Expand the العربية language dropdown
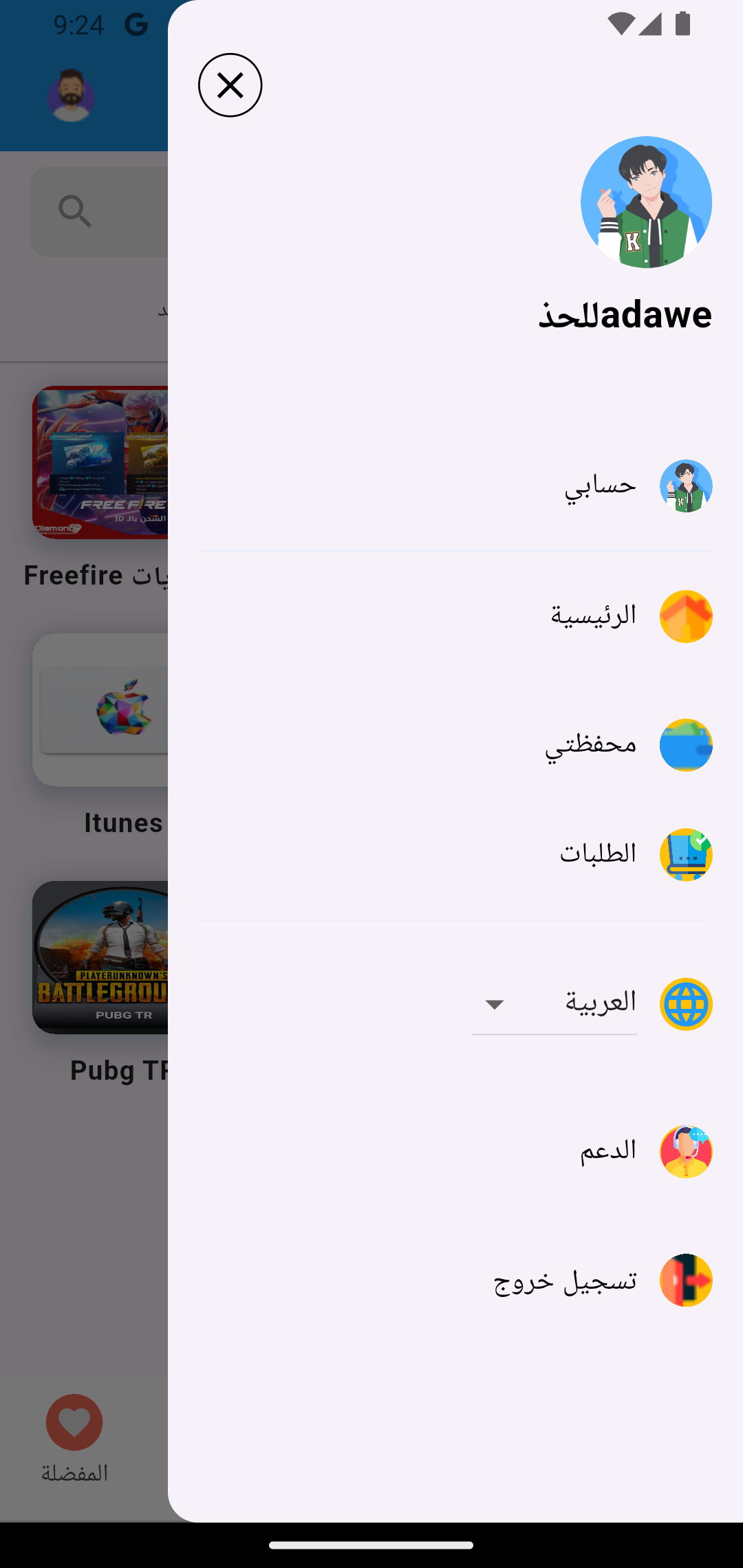The image size is (743, 1568). pyautogui.click(x=554, y=1004)
